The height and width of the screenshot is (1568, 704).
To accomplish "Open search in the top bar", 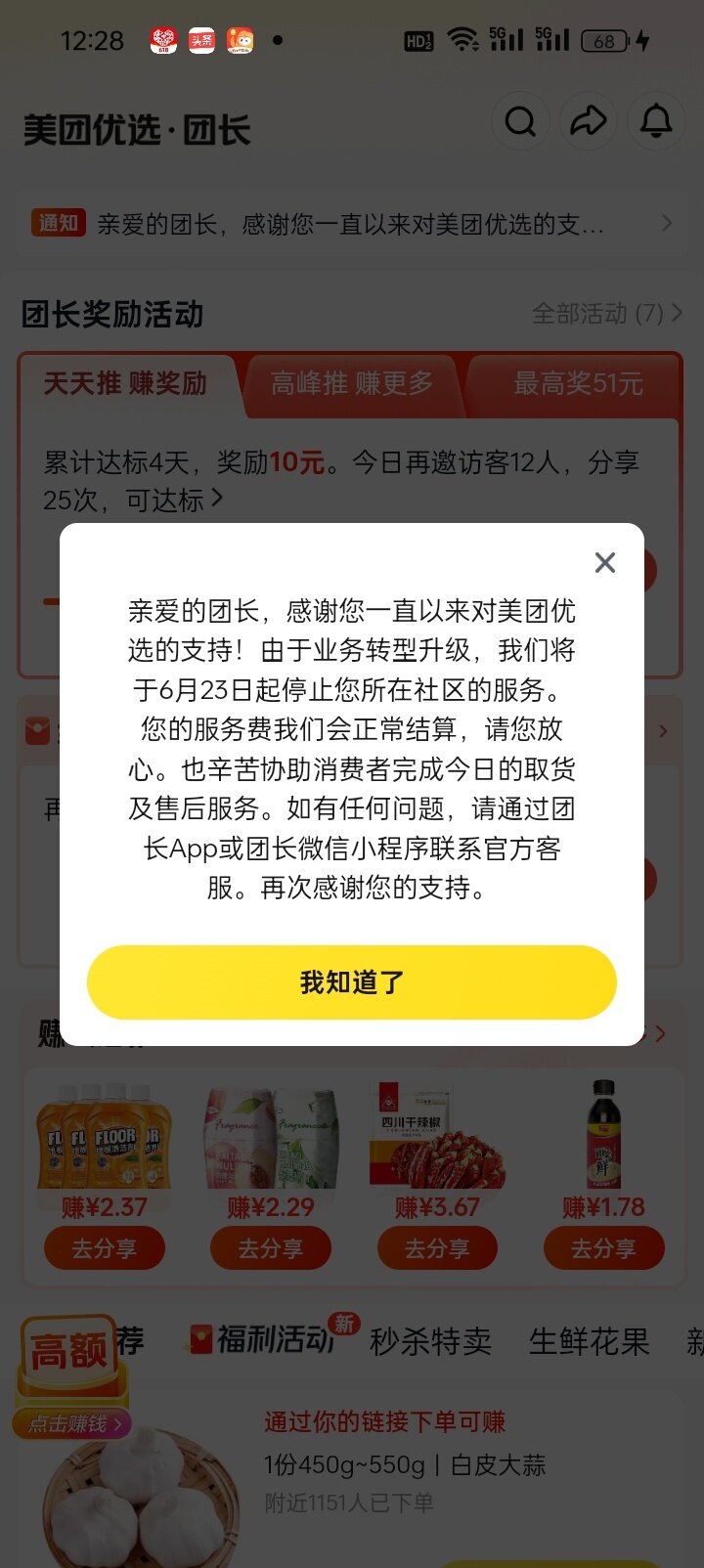I will [520, 122].
